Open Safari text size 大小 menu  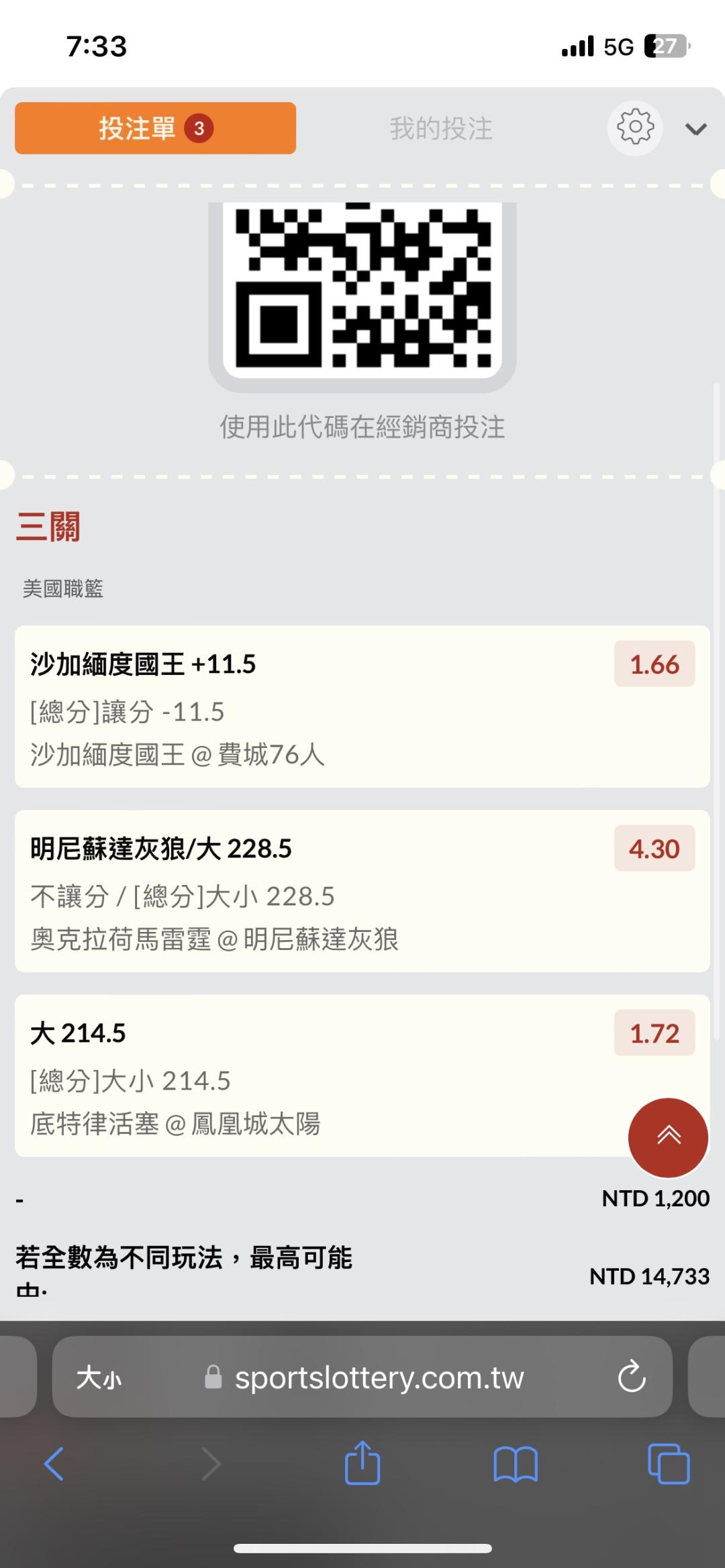(99, 1377)
